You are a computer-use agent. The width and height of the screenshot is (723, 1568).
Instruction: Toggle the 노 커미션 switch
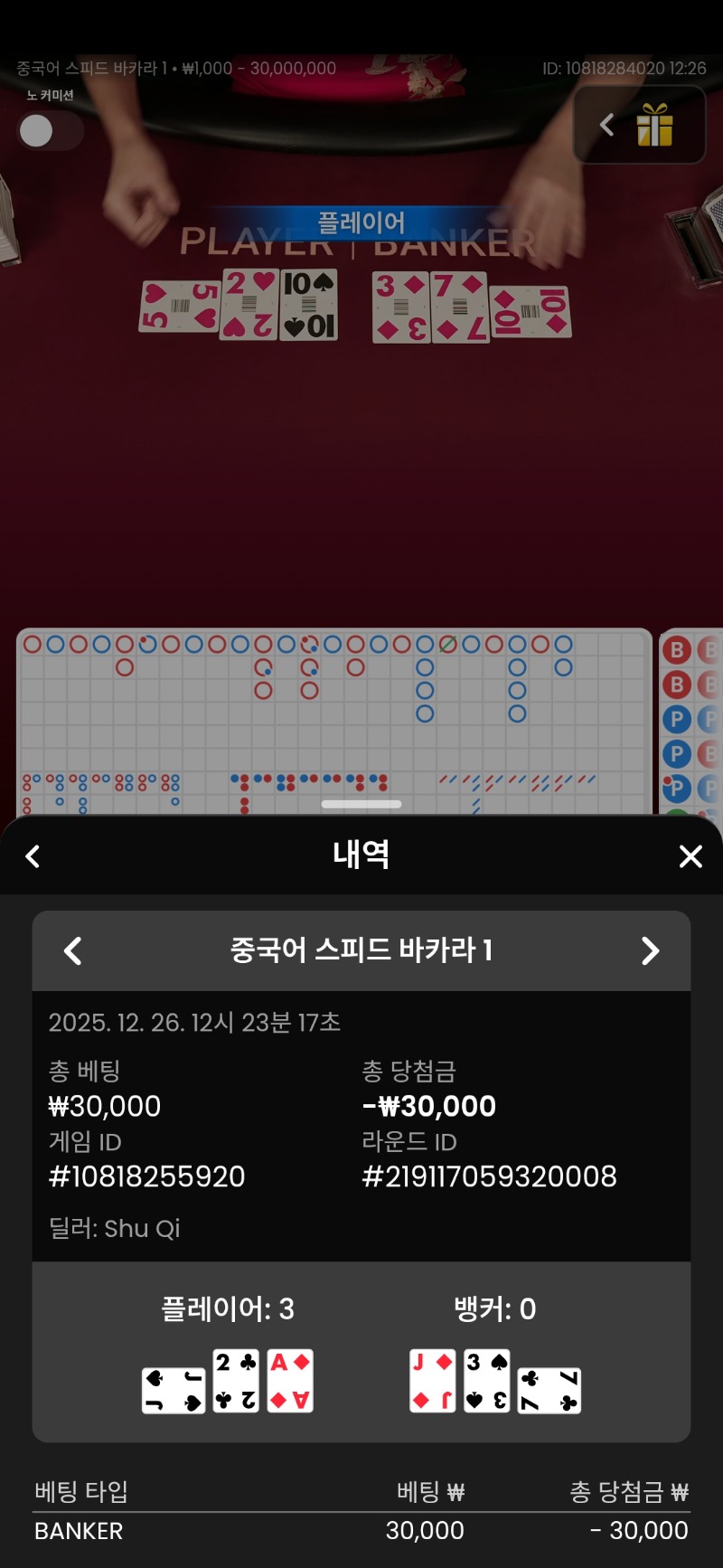pos(50,131)
